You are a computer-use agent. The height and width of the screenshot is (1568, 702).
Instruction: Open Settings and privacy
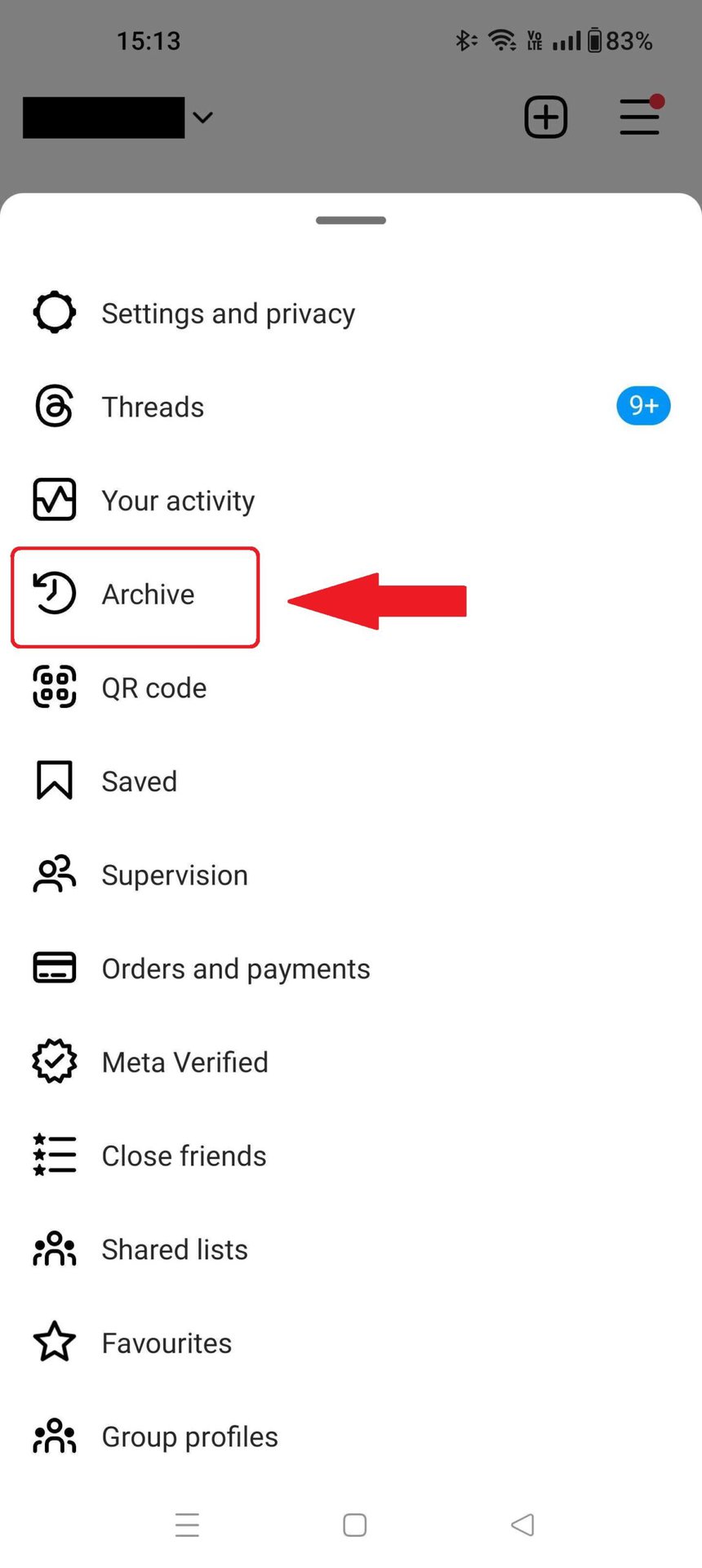227,314
